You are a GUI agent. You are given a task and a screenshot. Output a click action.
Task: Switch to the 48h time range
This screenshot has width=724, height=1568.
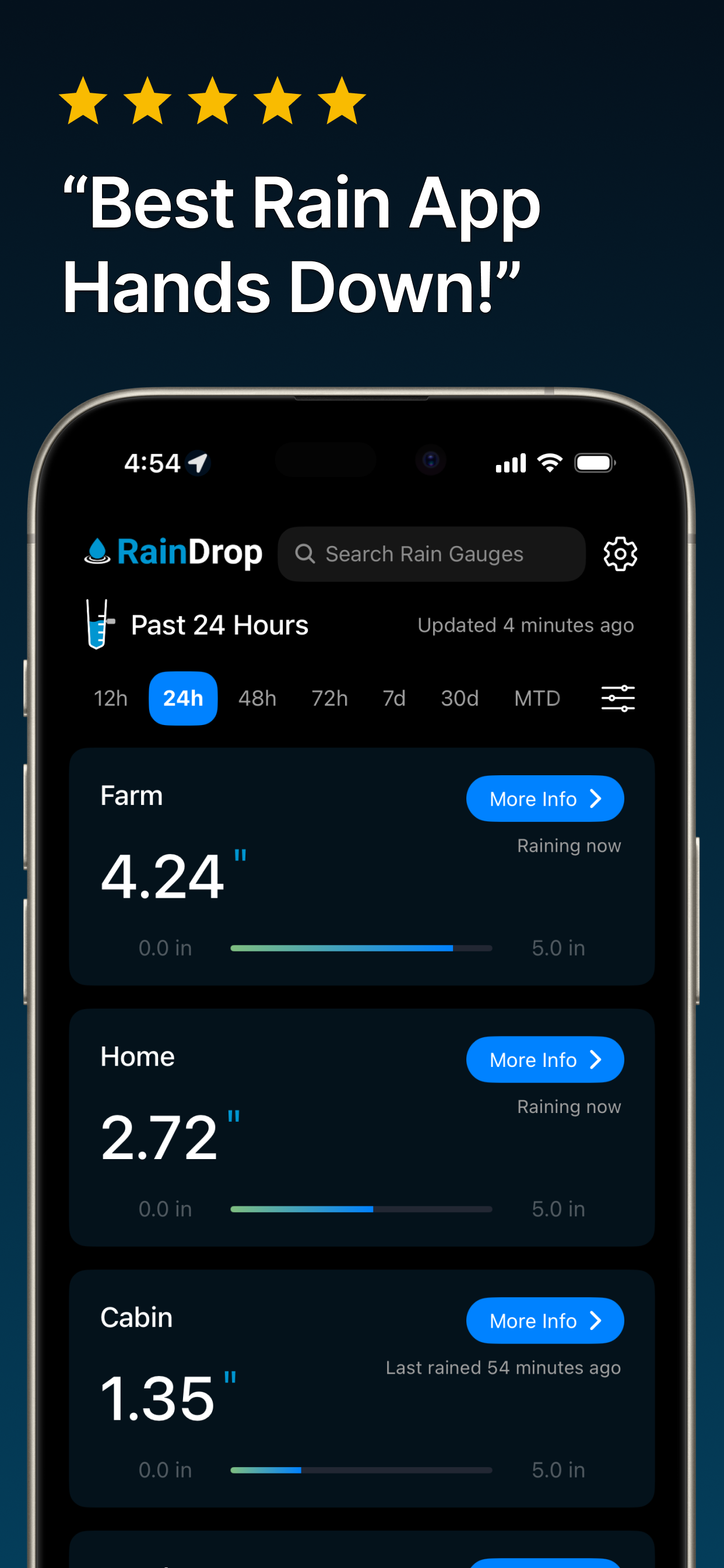[x=256, y=699]
